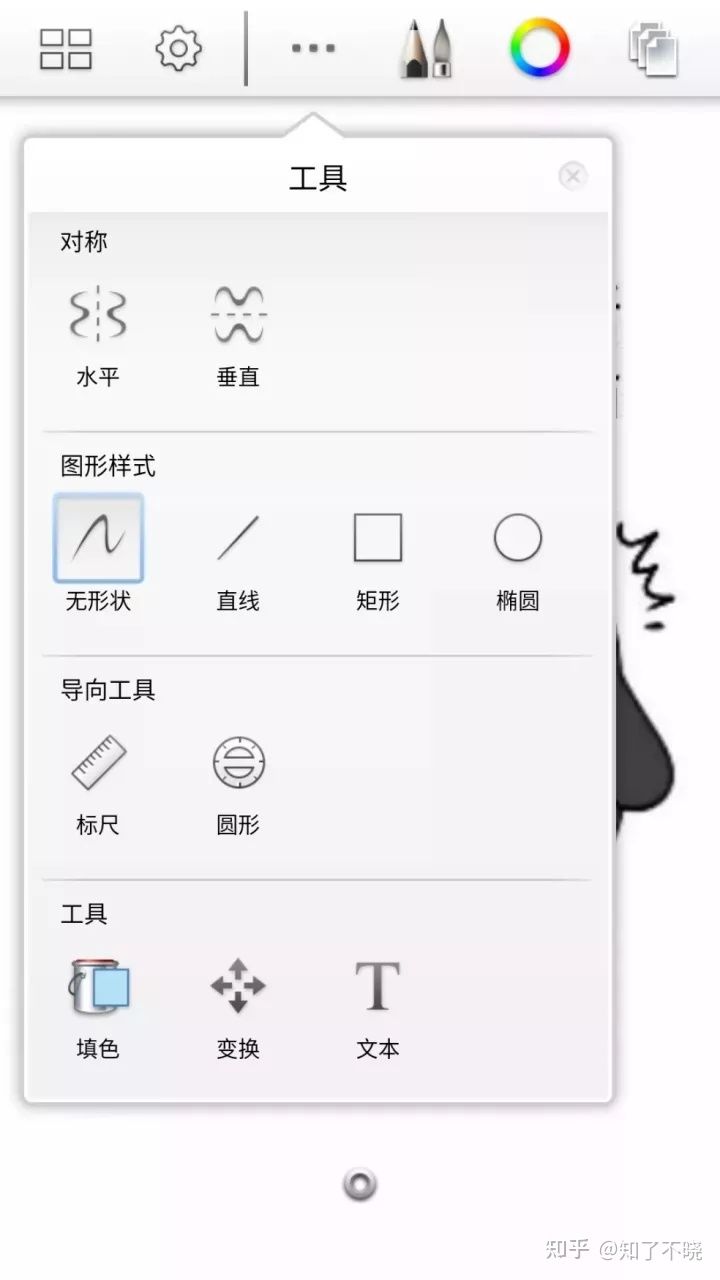Image resolution: width=720 pixels, height=1280 pixels.
Task: Activate the 标尺 ruler guide tool
Action: pyautogui.click(x=96, y=763)
